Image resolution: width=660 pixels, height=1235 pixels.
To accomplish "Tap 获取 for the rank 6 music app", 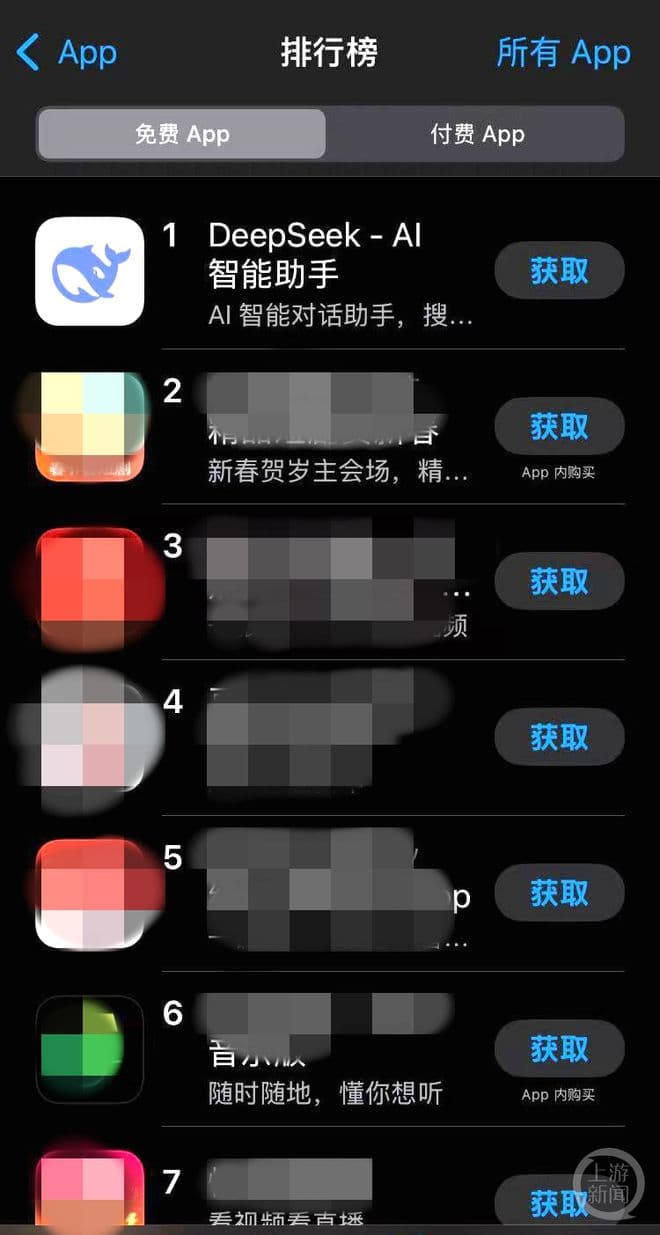I will tap(559, 1049).
